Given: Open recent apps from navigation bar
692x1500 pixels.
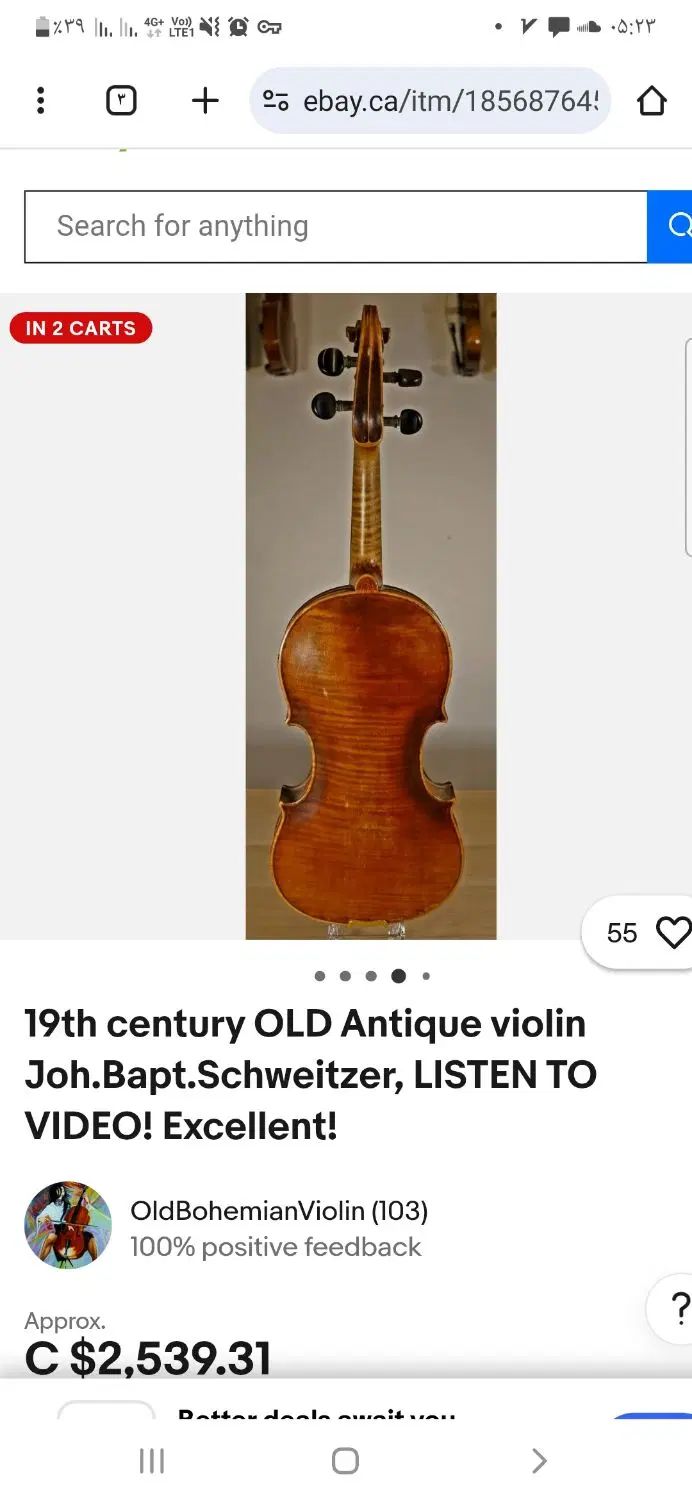Looking at the screenshot, I should tap(151, 1461).
